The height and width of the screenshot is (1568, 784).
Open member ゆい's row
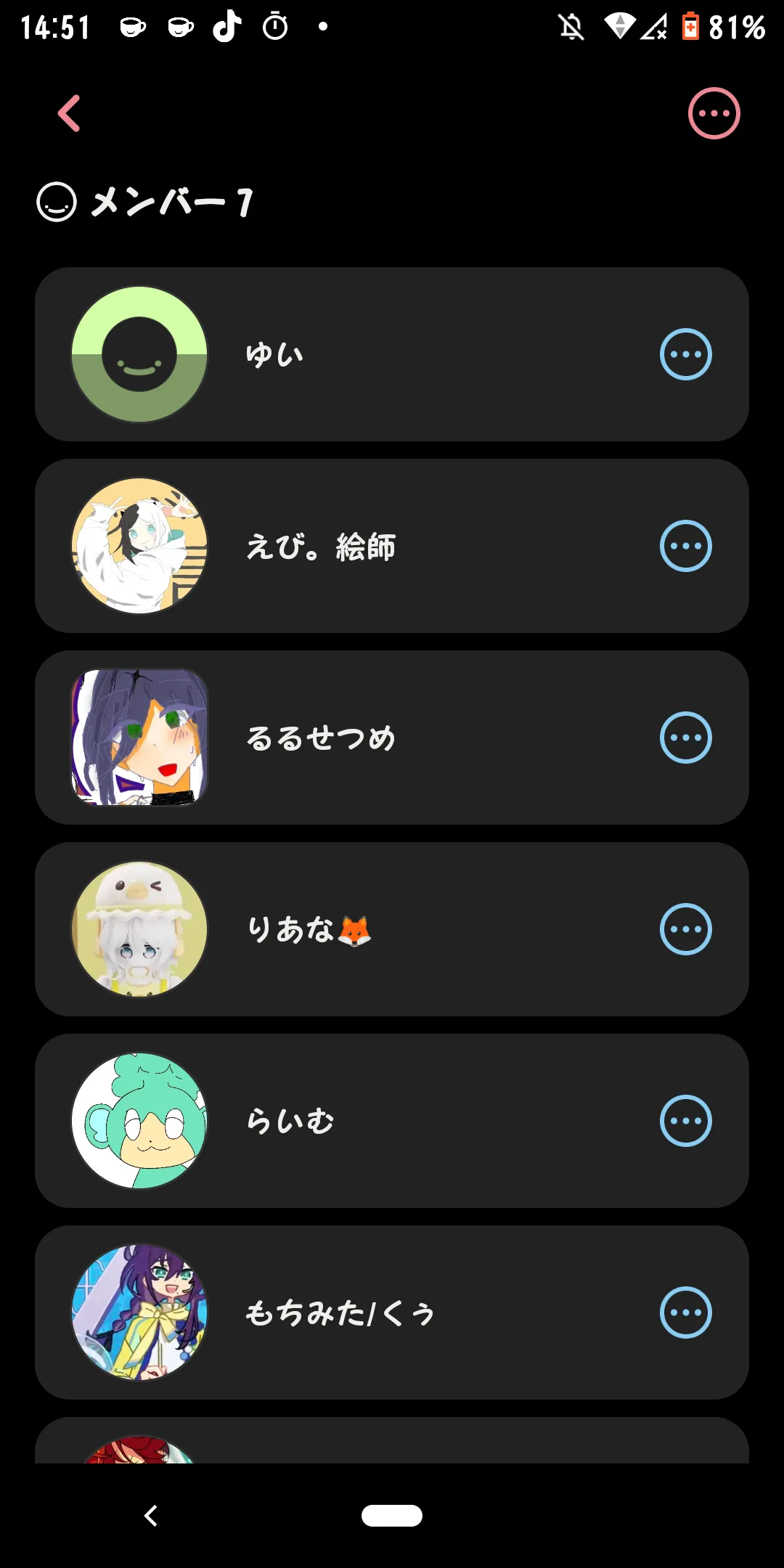[x=392, y=354]
